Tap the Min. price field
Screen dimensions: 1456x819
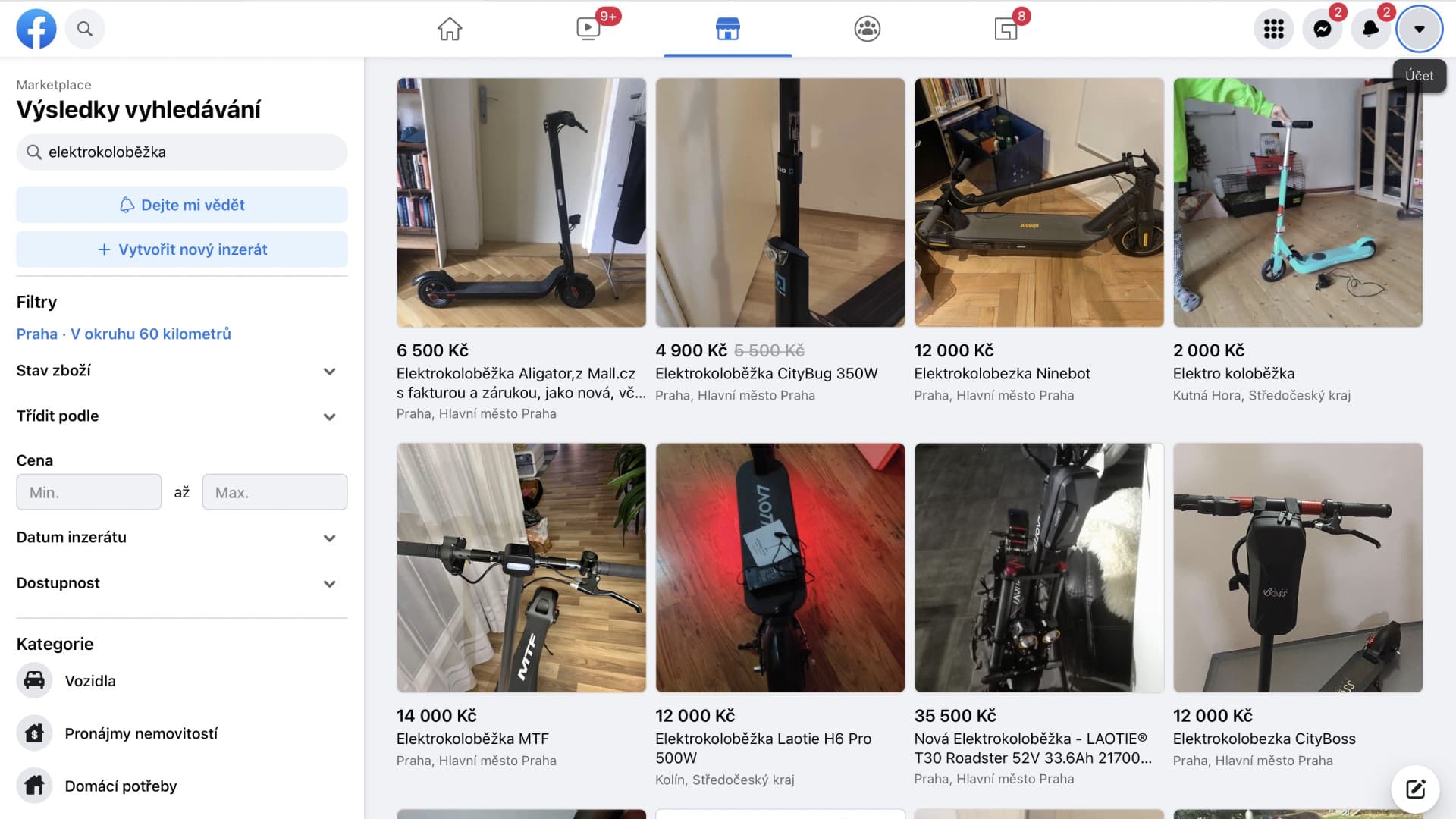pyautogui.click(x=89, y=492)
